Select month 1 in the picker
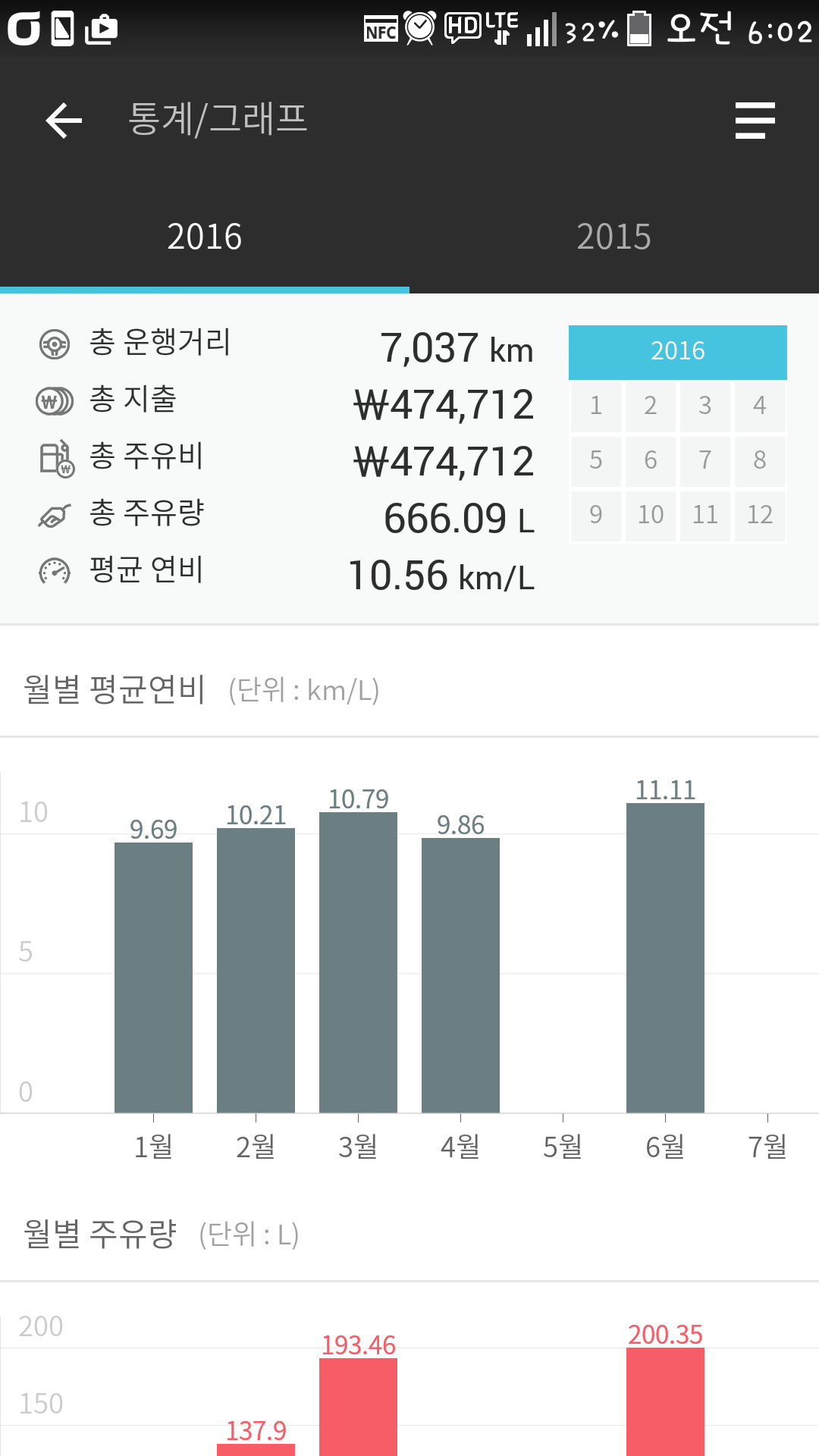819x1456 pixels. click(596, 406)
